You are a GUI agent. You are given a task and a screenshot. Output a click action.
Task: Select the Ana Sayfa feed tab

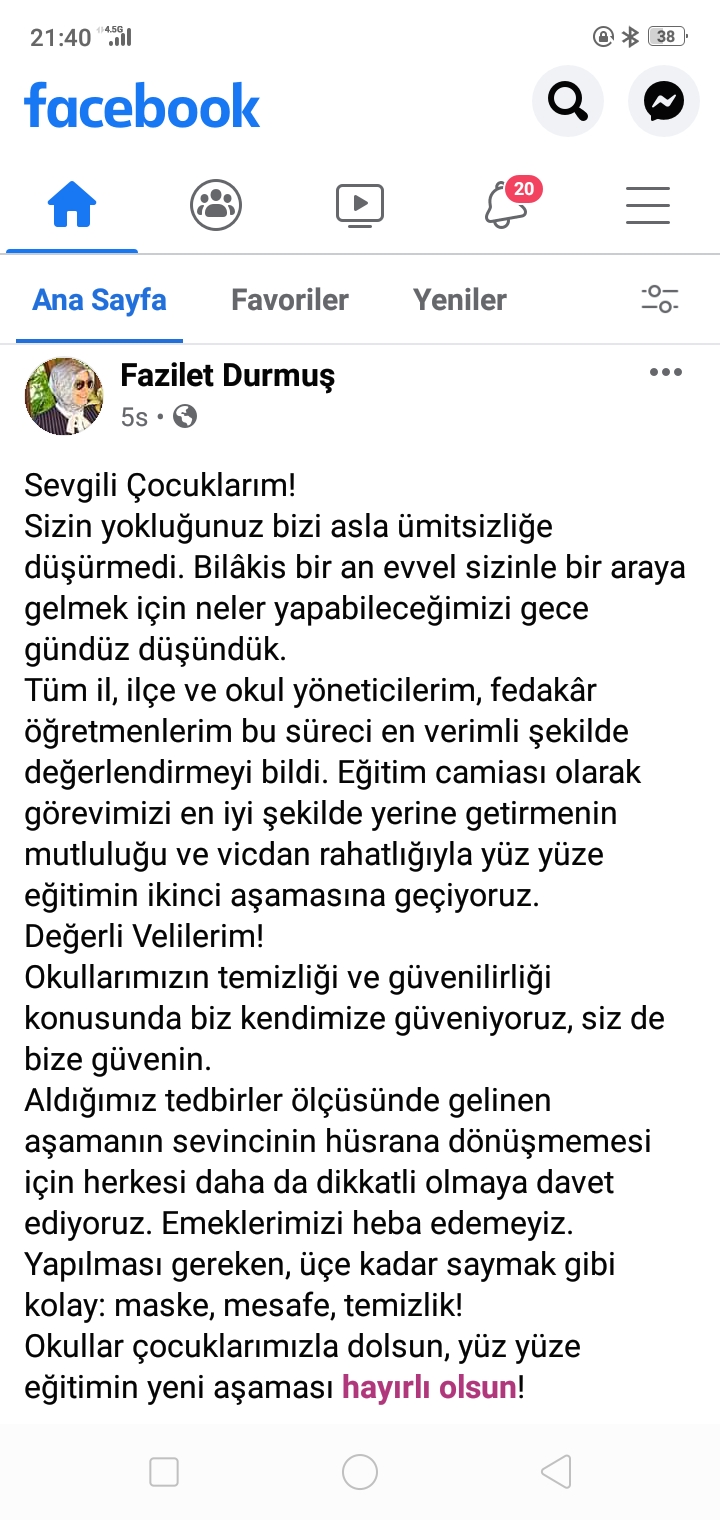[x=99, y=300]
